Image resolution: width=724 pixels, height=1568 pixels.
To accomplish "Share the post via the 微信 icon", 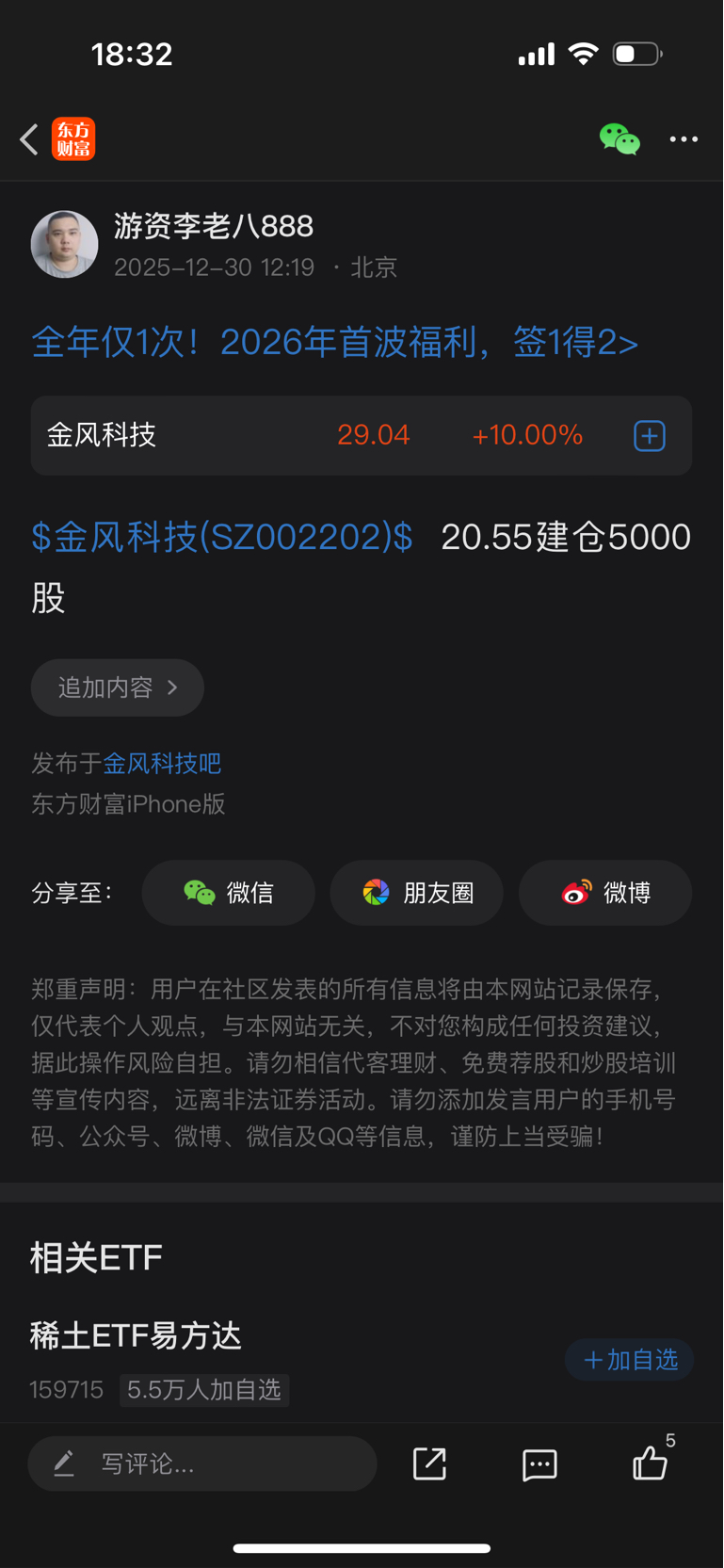I will pos(228,892).
